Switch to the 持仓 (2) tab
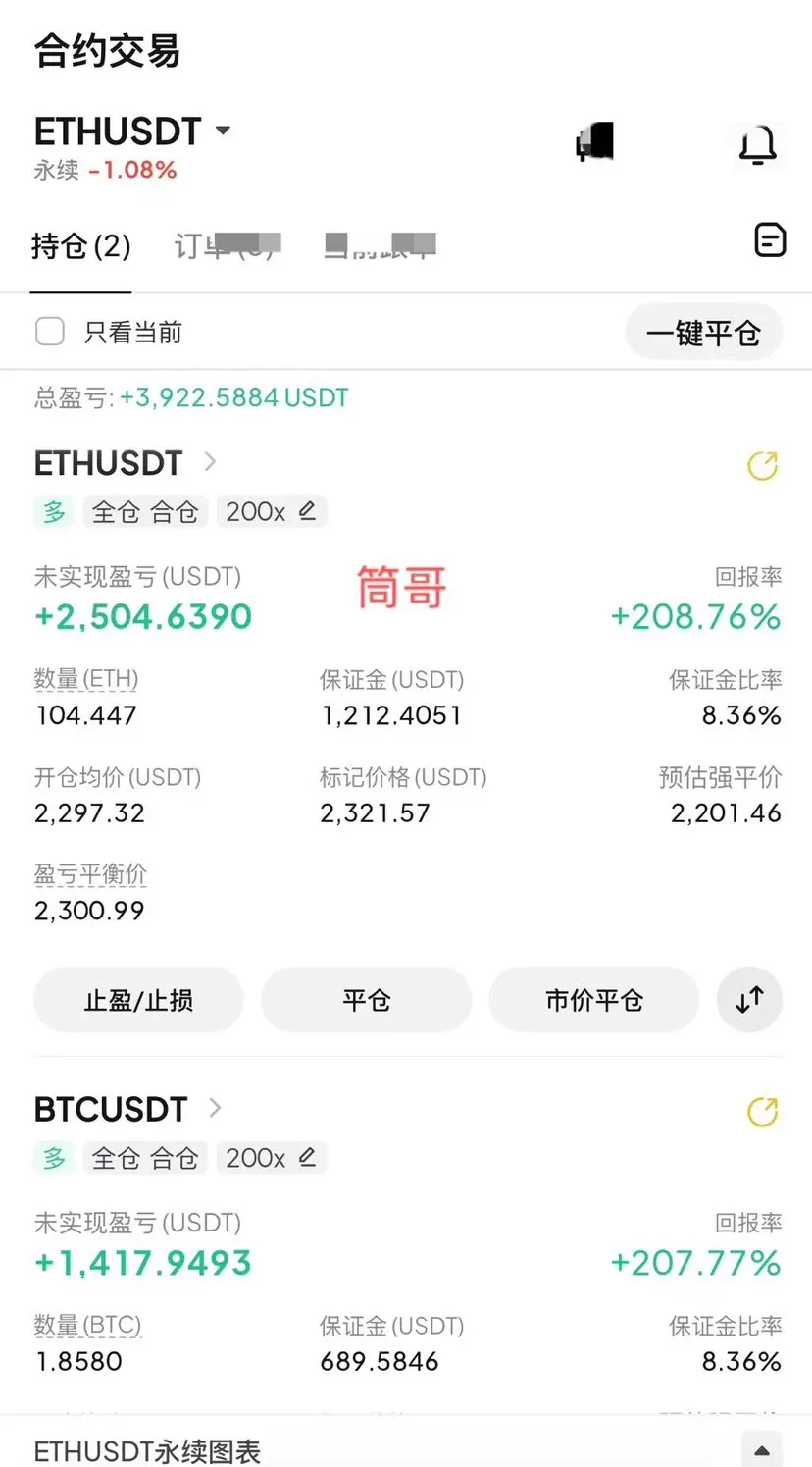This screenshot has width=812, height=1467. coord(80,246)
